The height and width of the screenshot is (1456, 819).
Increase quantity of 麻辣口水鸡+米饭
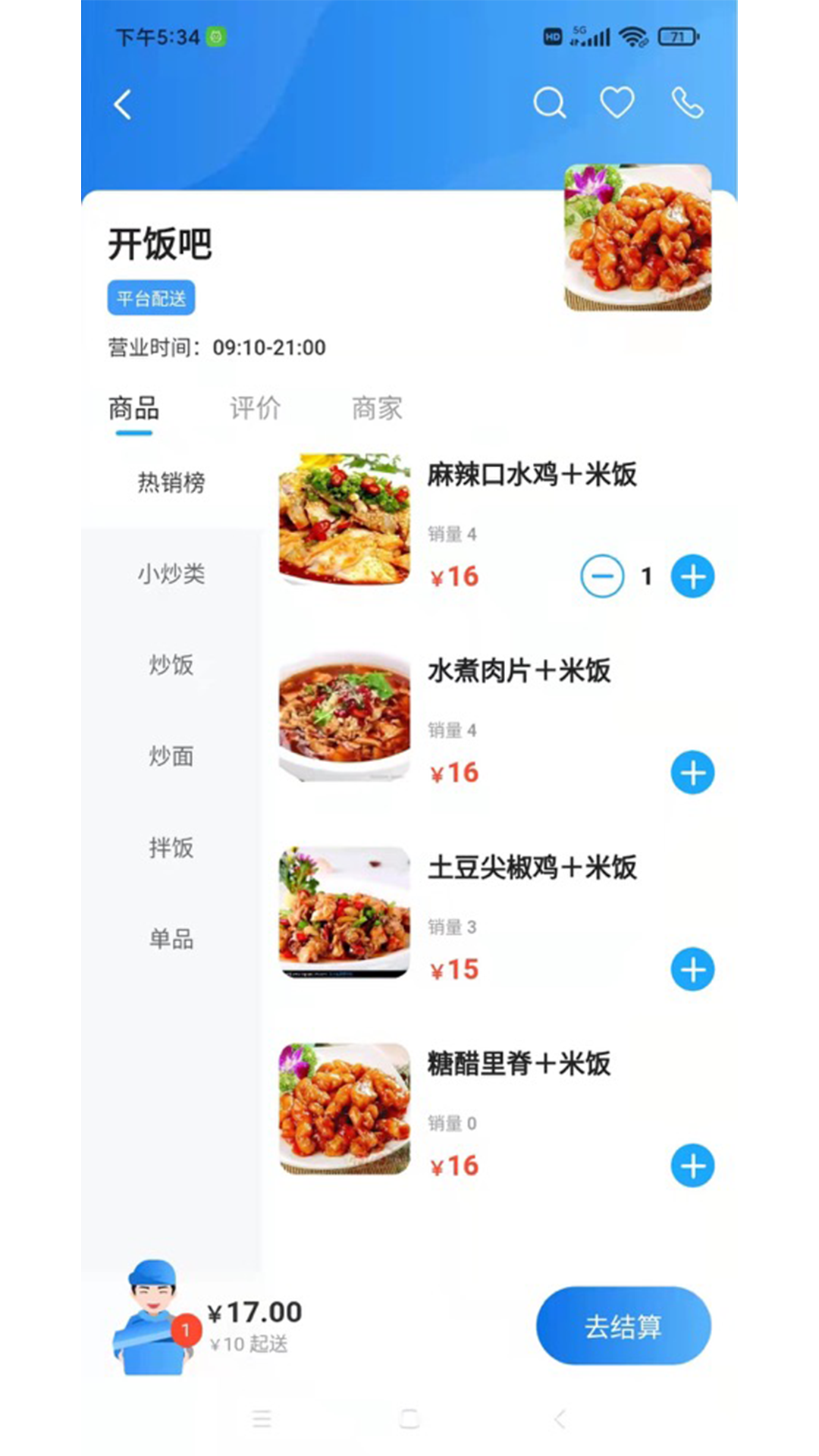point(692,576)
